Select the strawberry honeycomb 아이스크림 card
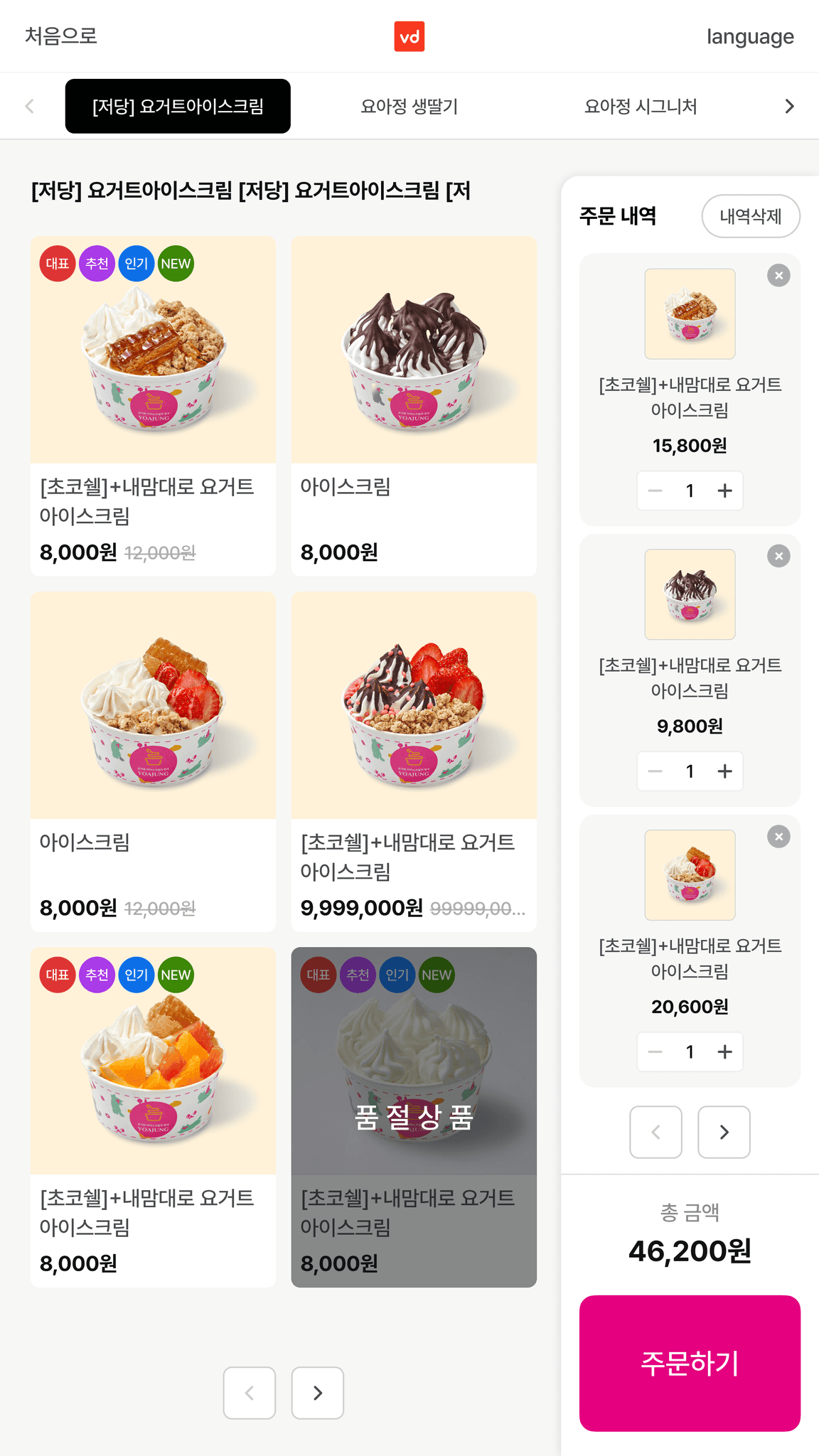This screenshot has width=819, height=1456. 153,761
